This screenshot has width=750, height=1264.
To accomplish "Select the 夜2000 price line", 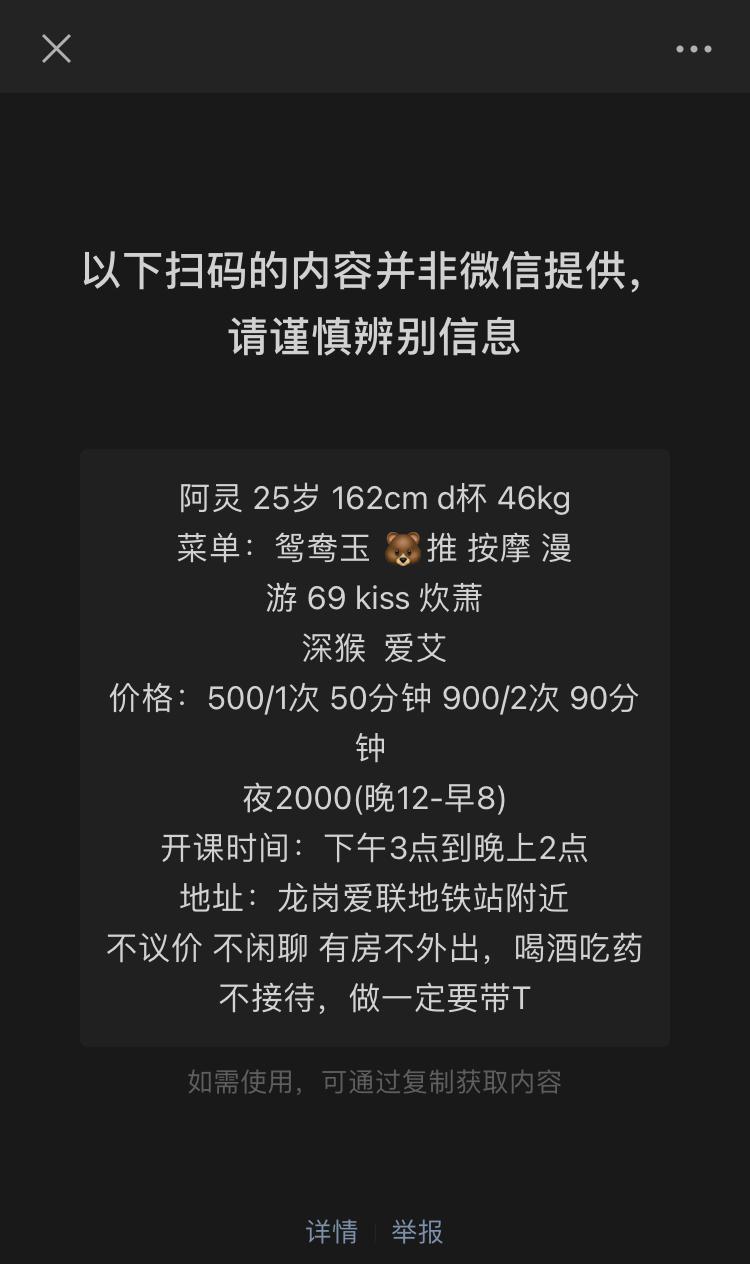I will (x=375, y=797).
